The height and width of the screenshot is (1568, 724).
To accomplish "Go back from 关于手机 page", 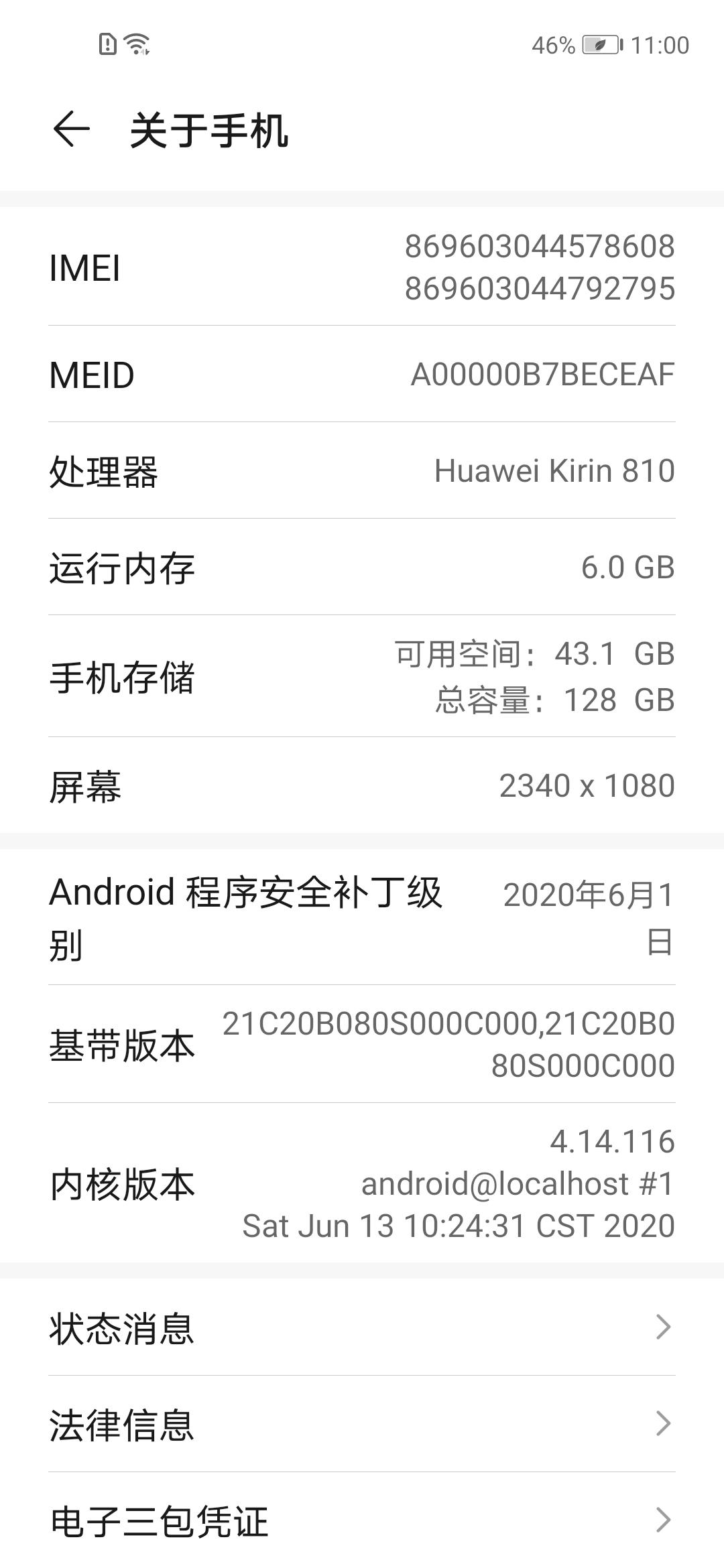I will tap(71, 129).
